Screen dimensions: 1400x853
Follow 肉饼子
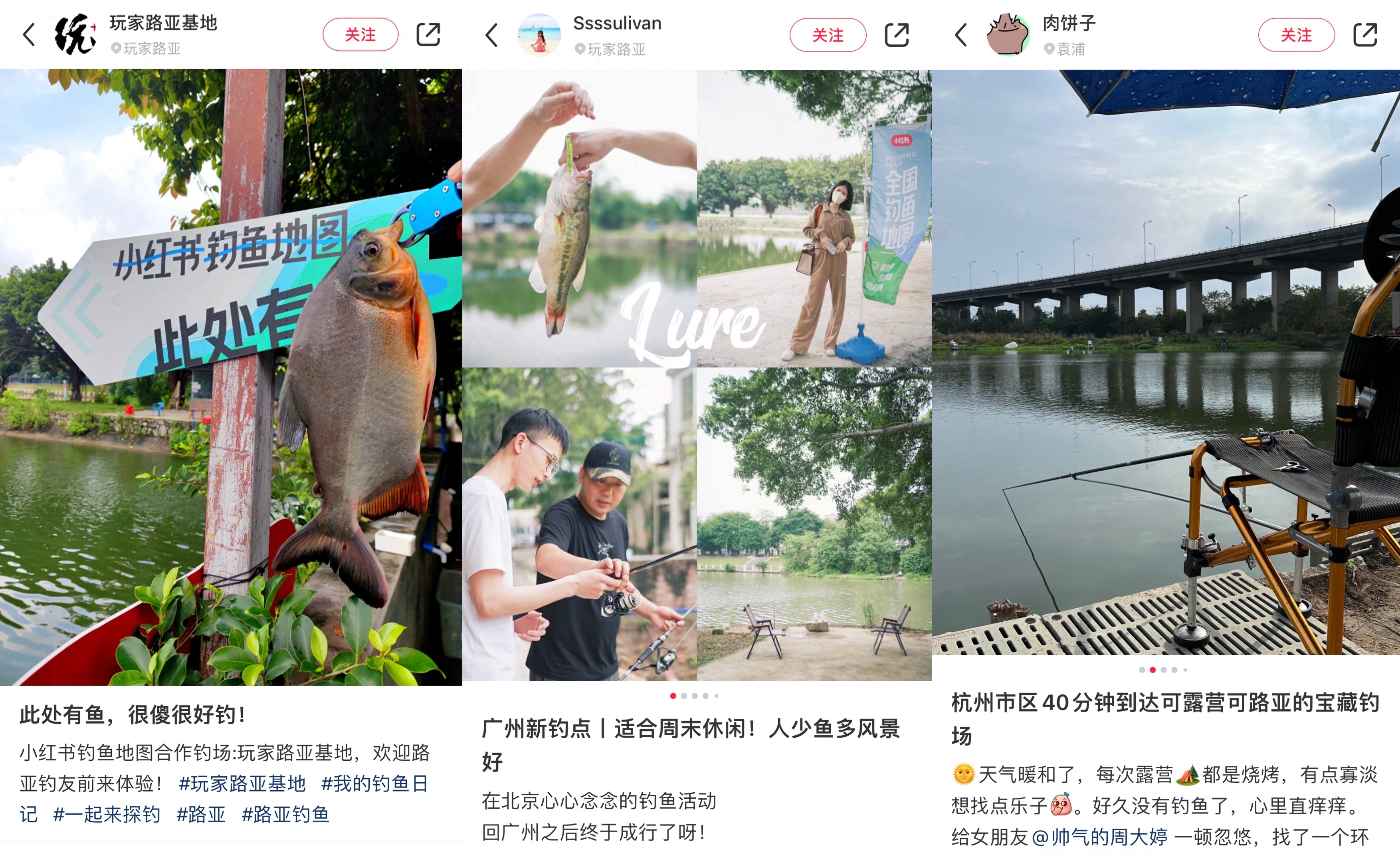1296,35
